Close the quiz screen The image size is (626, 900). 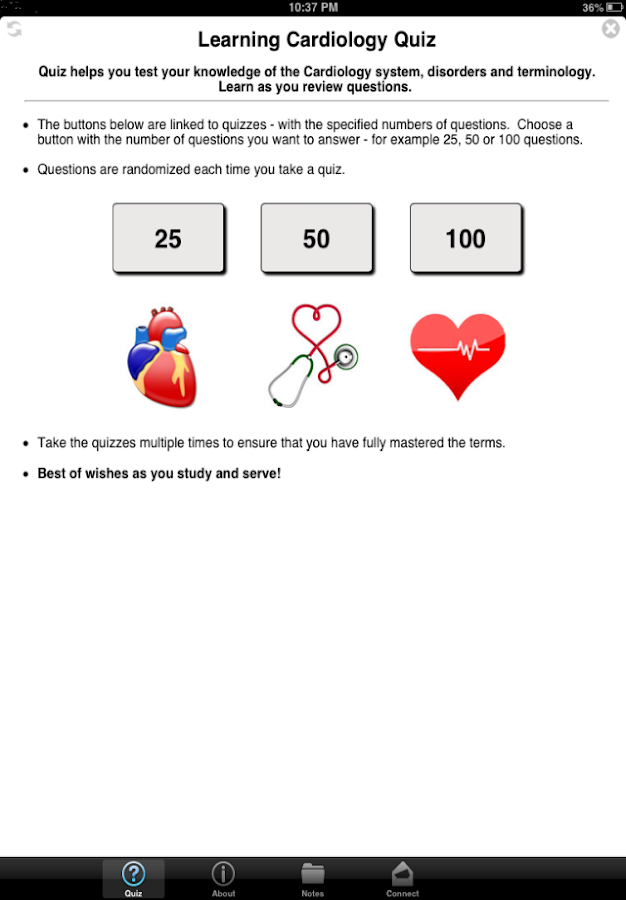[611, 30]
